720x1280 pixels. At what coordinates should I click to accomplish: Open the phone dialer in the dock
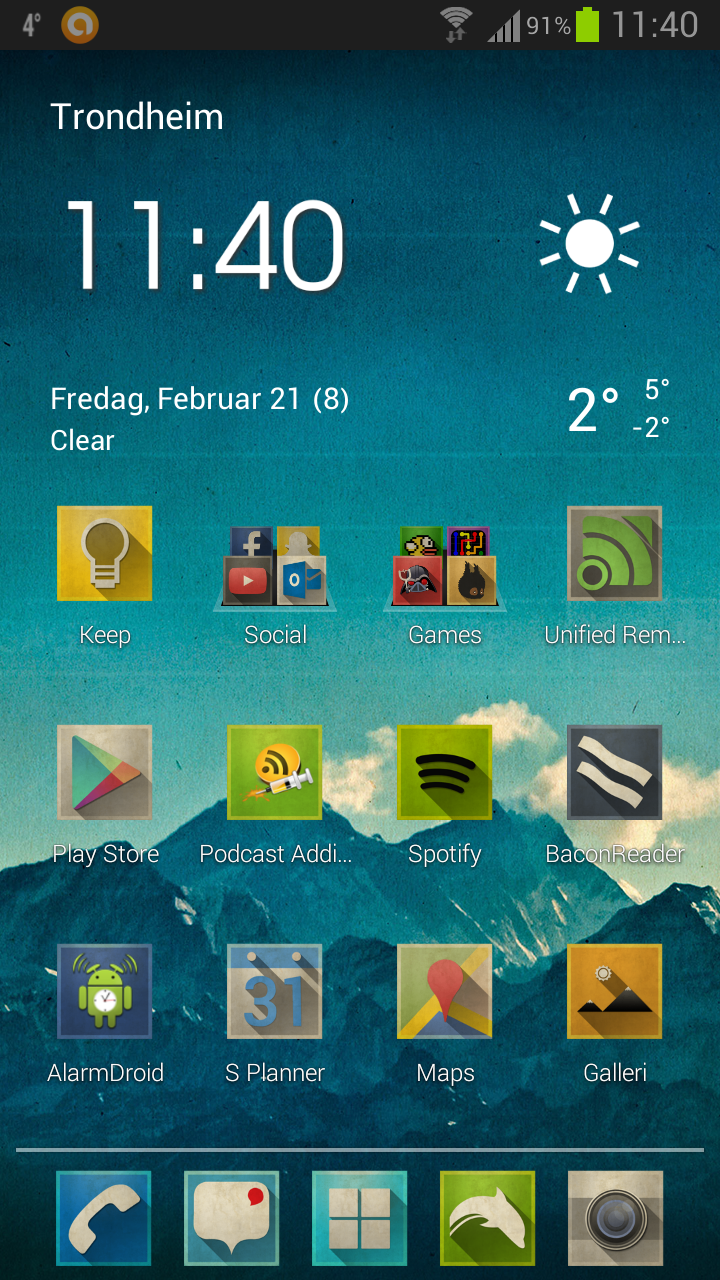(x=104, y=1219)
